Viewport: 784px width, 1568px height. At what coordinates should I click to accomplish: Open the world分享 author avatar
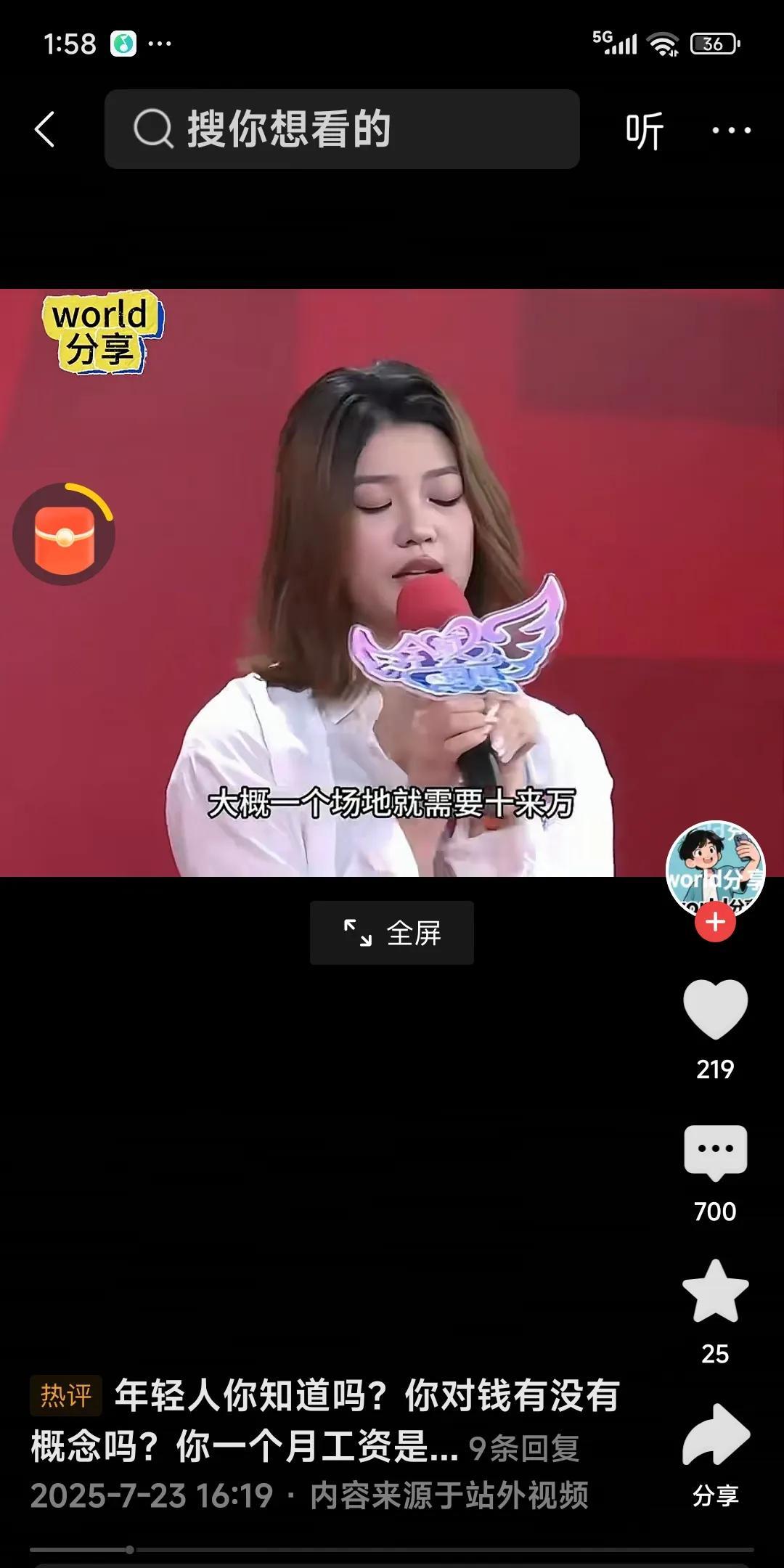click(x=715, y=869)
